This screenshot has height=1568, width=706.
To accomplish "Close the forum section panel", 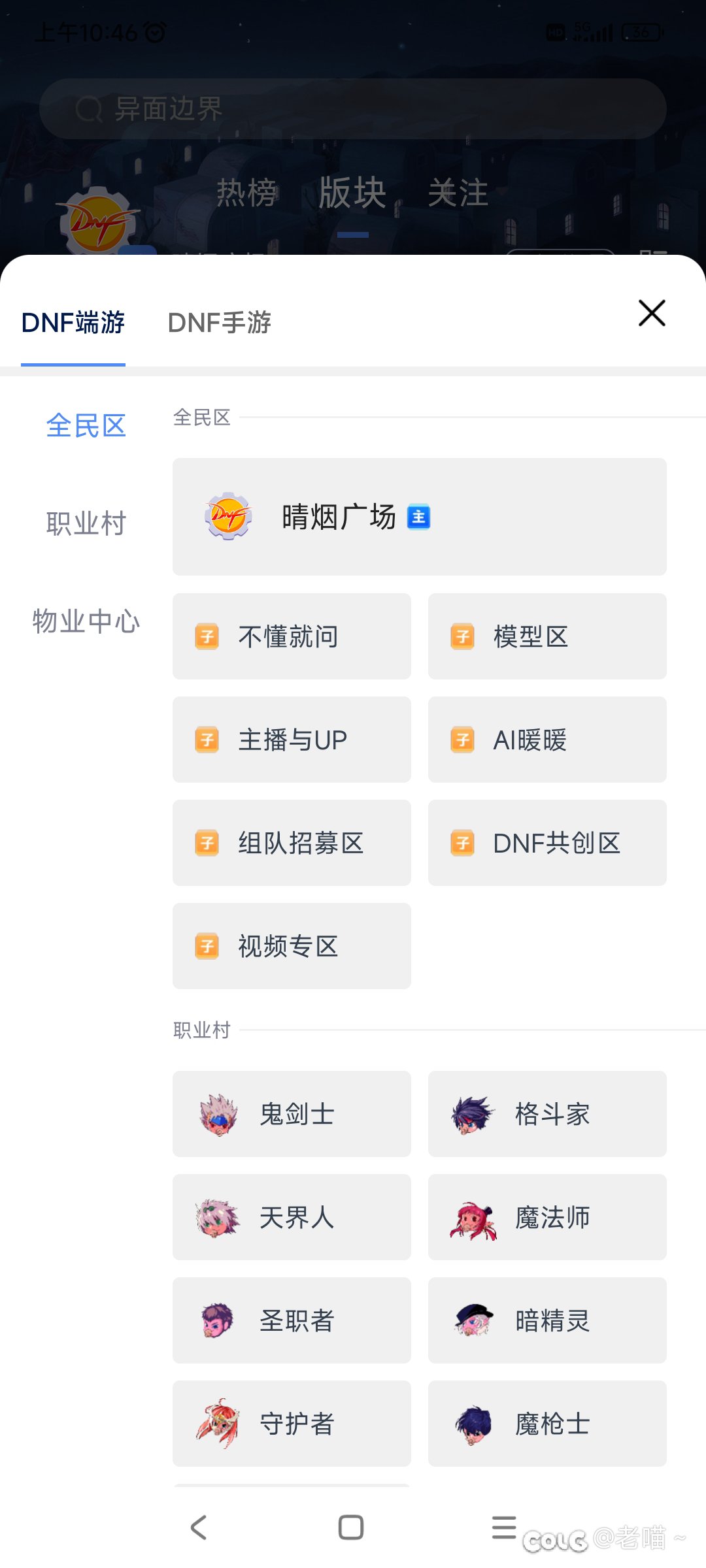I will click(652, 313).
